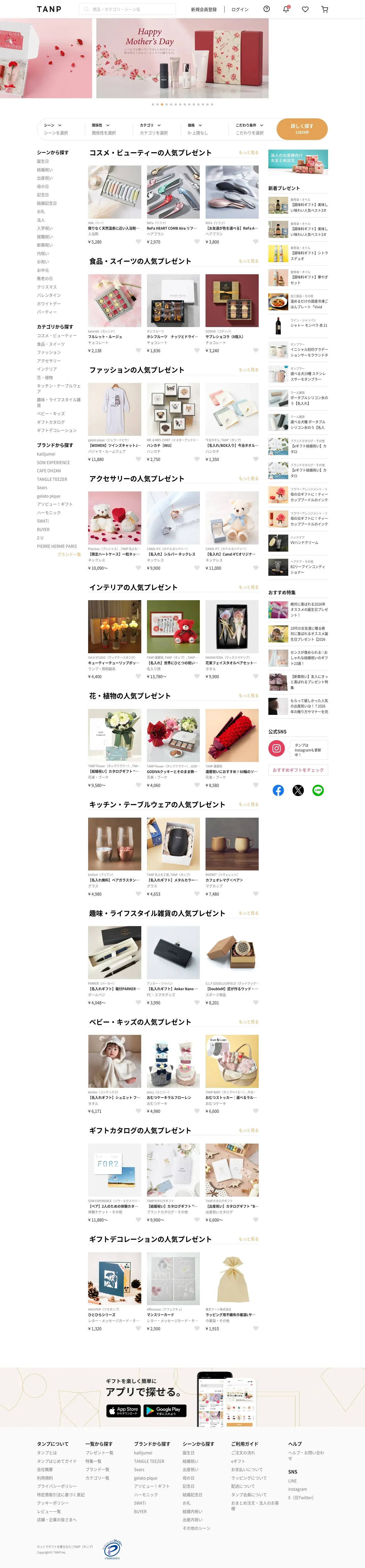365x1568 pixels.
Task: Open the help question mark icon
Action: pos(266,9)
